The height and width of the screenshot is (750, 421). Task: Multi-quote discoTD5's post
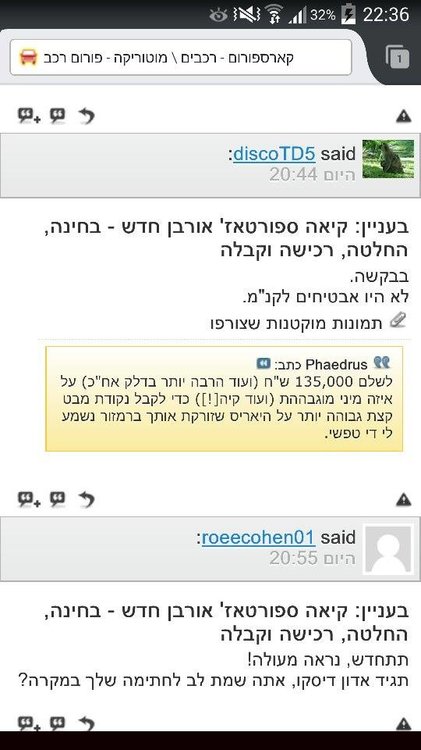(x=29, y=499)
